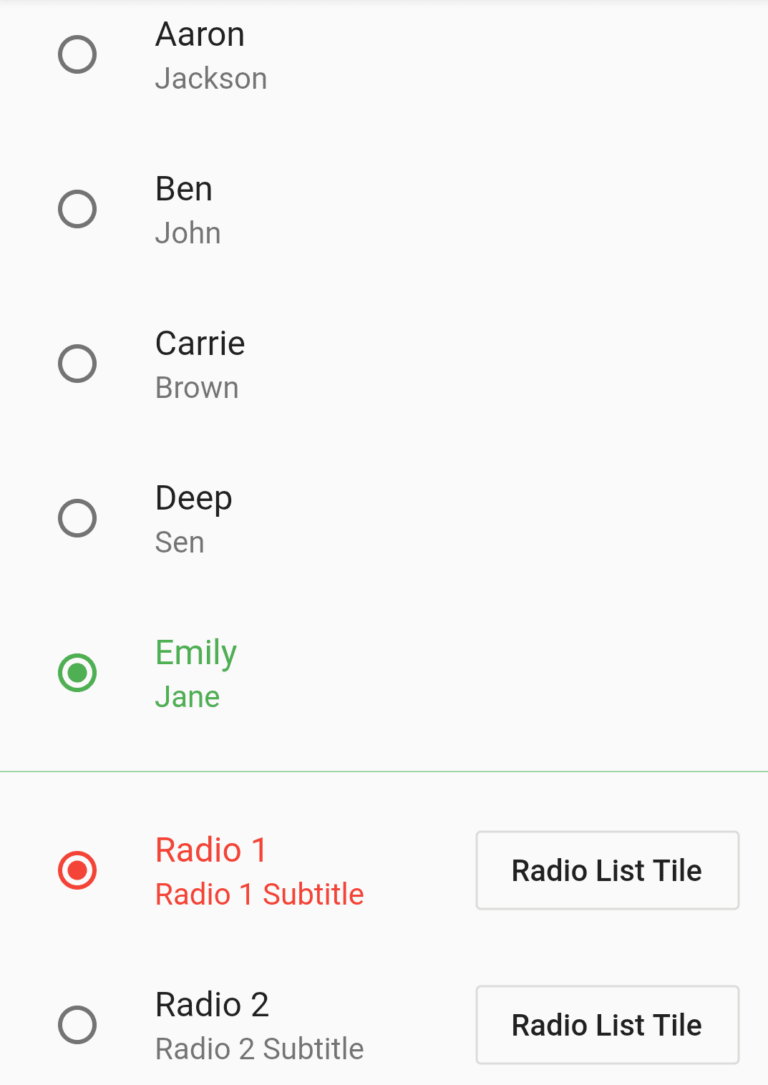Select the Ben John radio button
This screenshot has width=768, height=1085.
pos(77,209)
